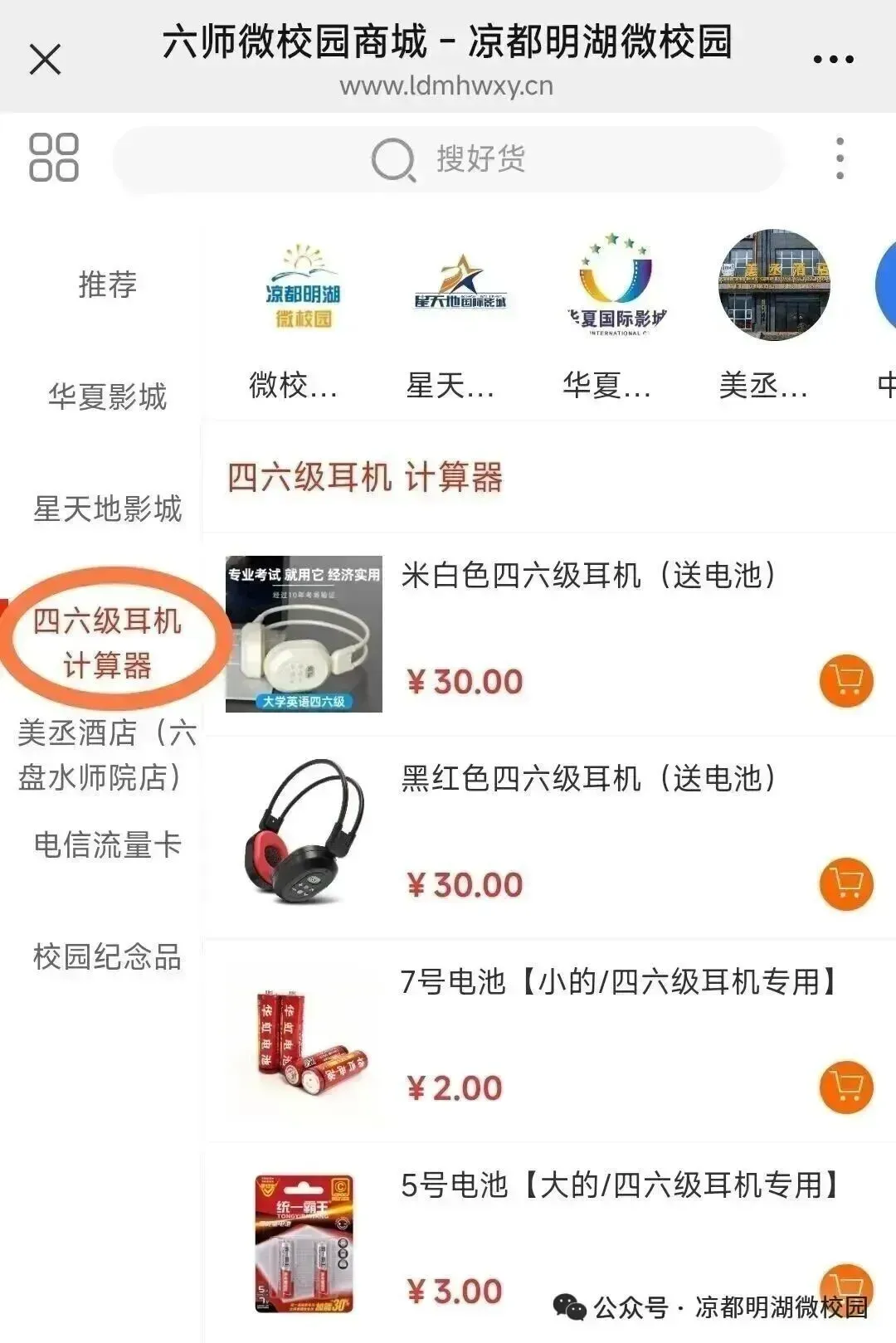The image size is (896, 1343).
Task: Open the vertical dots menu beside search
Action: [x=840, y=158]
